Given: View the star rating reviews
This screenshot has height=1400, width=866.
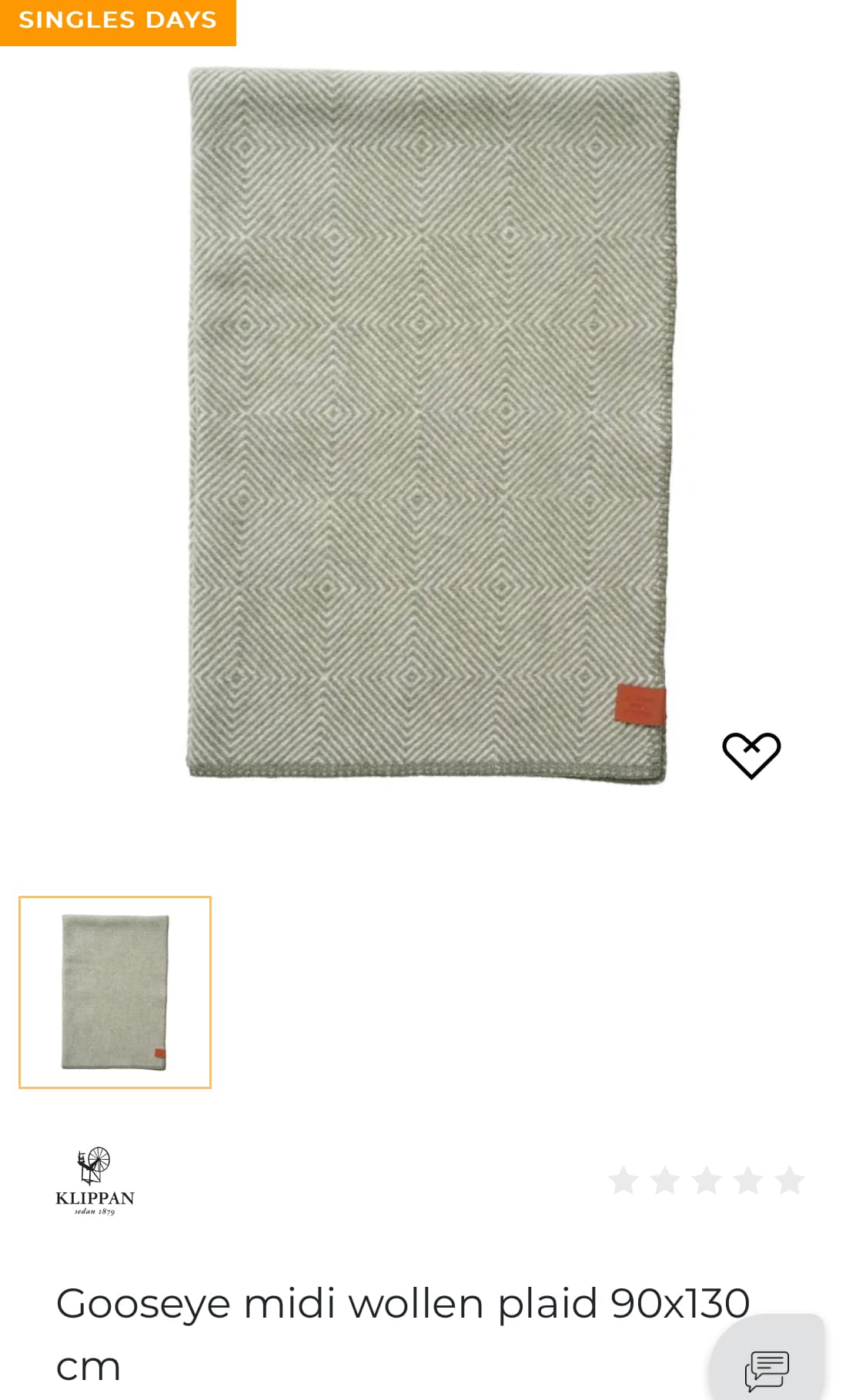Looking at the screenshot, I should (707, 1180).
